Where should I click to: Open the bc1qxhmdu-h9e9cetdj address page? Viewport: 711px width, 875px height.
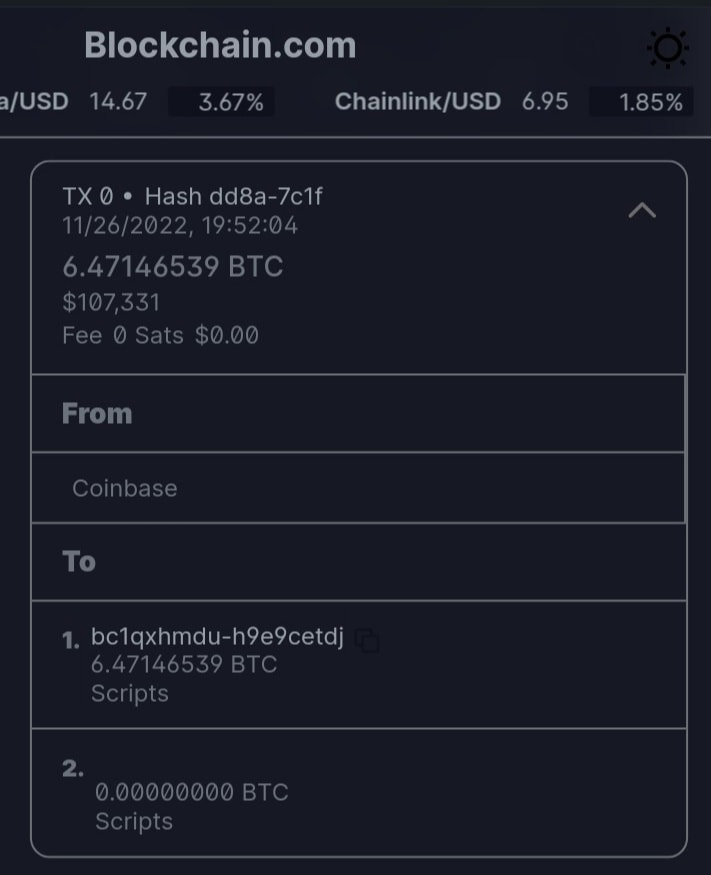[217, 638]
